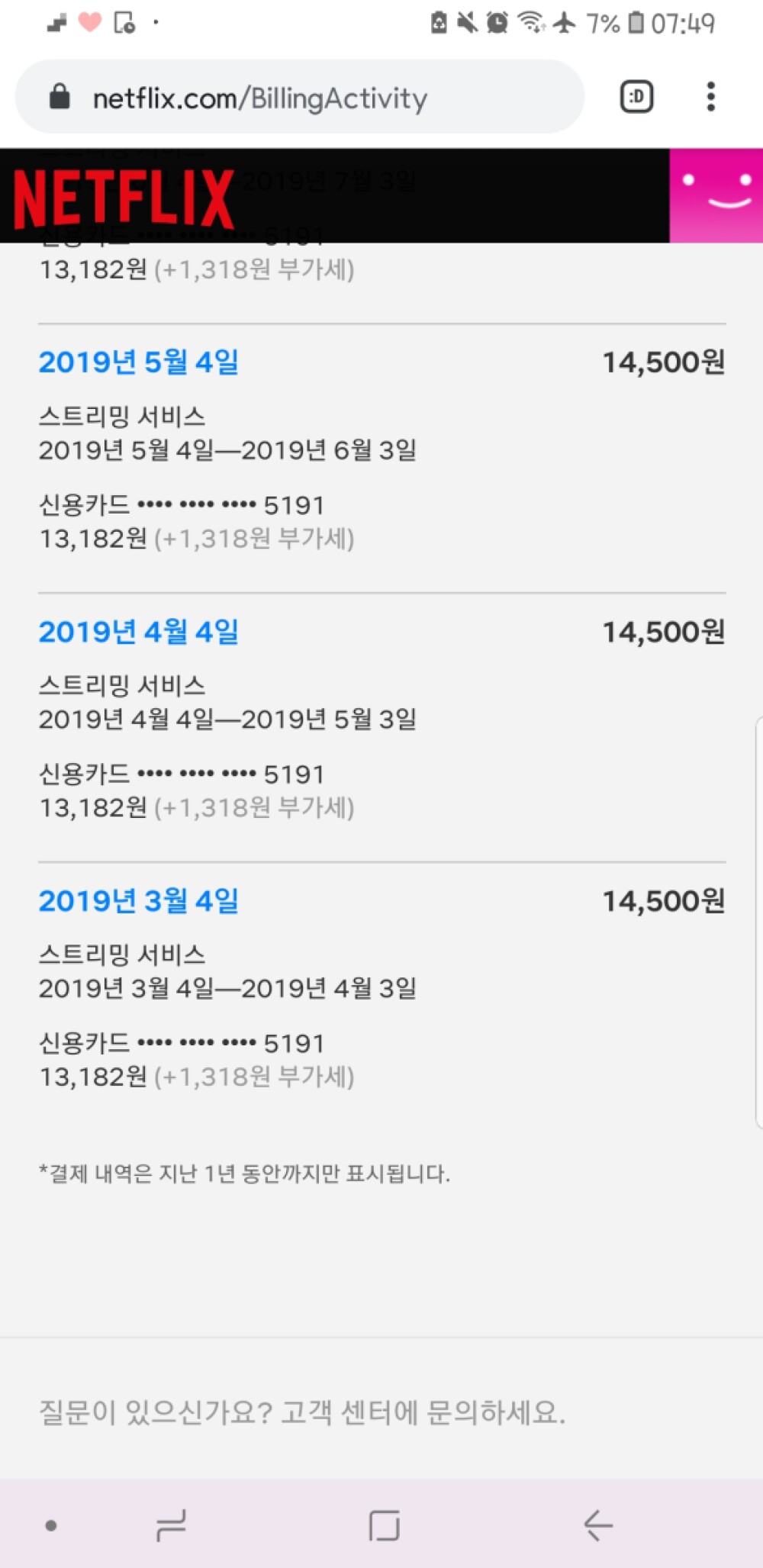Open the 2019년 5월 4일 invoice link

click(x=139, y=362)
